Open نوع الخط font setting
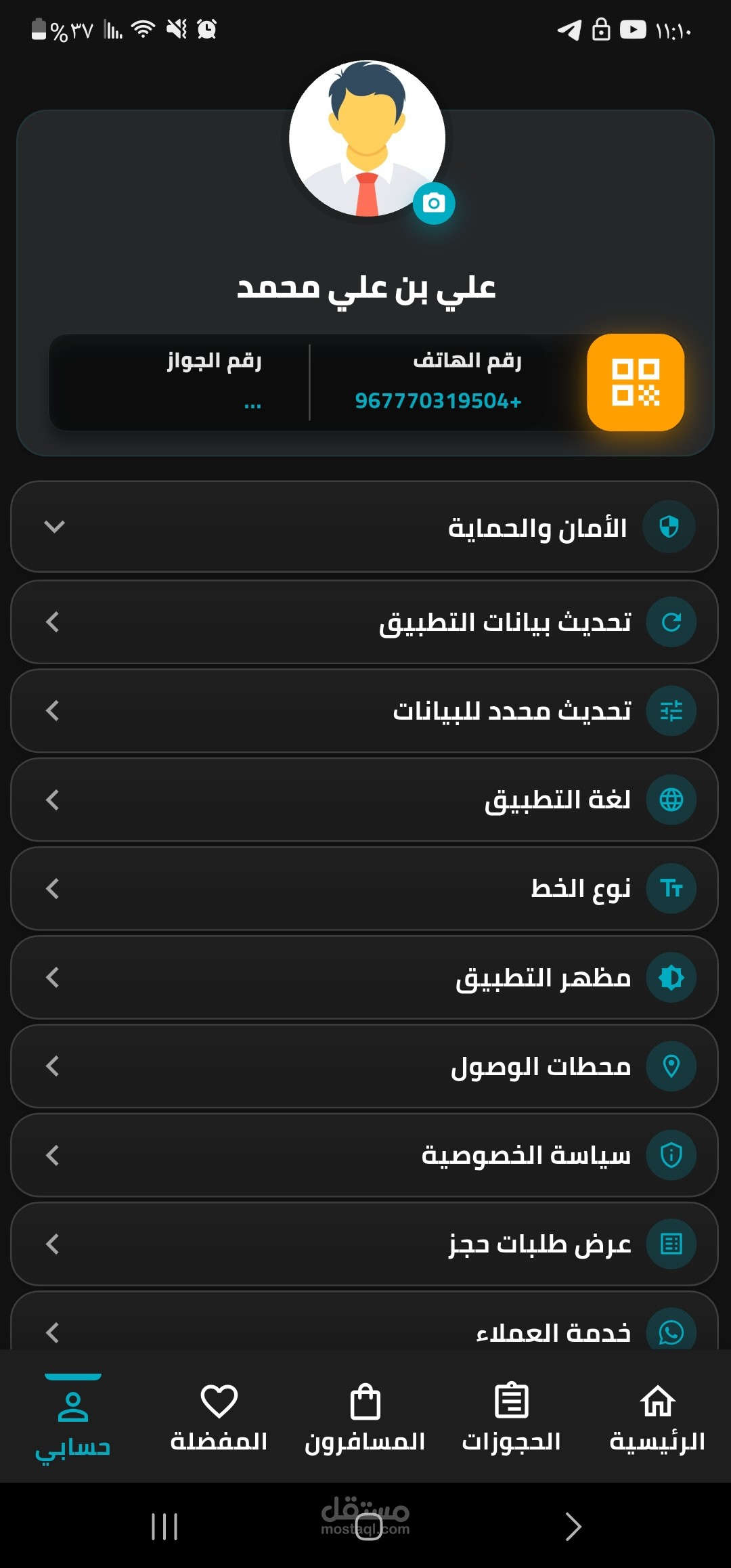The height and width of the screenshot is (1568, 731). 364,888
